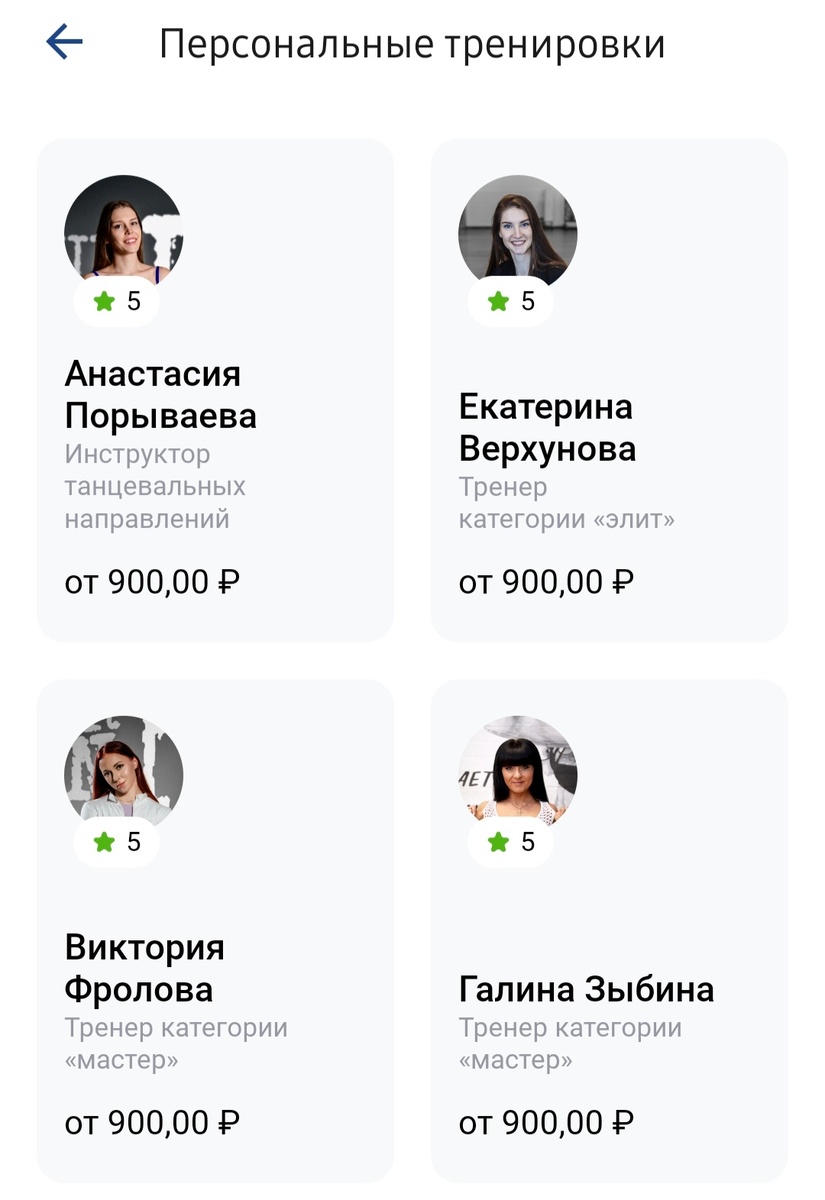
Task: Select the trainer card for Галина Зыбина
Action: click(608, 930)
